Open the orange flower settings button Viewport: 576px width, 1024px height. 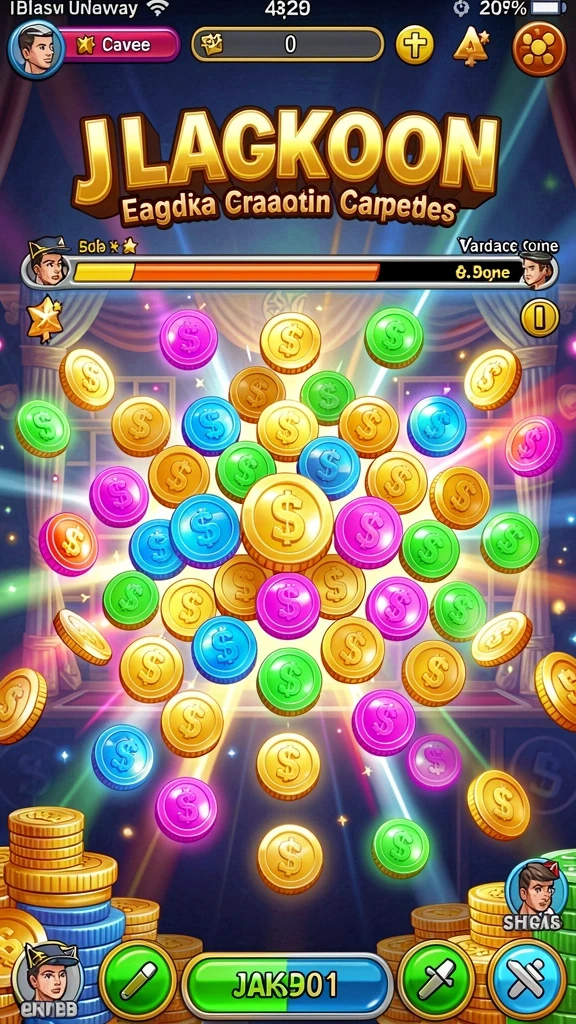click(x=539, y=48)
